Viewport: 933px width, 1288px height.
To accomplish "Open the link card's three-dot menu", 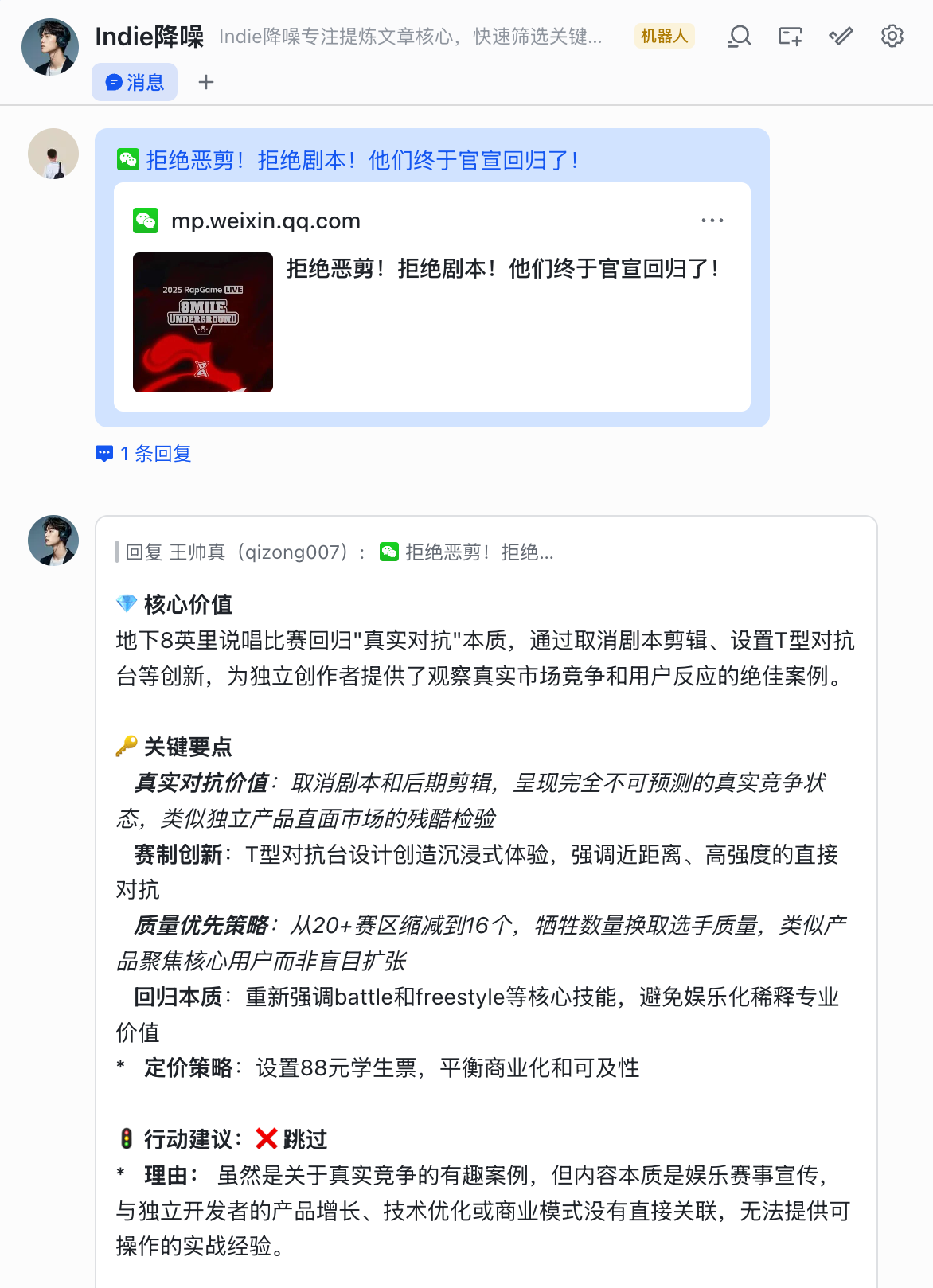I will point(712,221).
